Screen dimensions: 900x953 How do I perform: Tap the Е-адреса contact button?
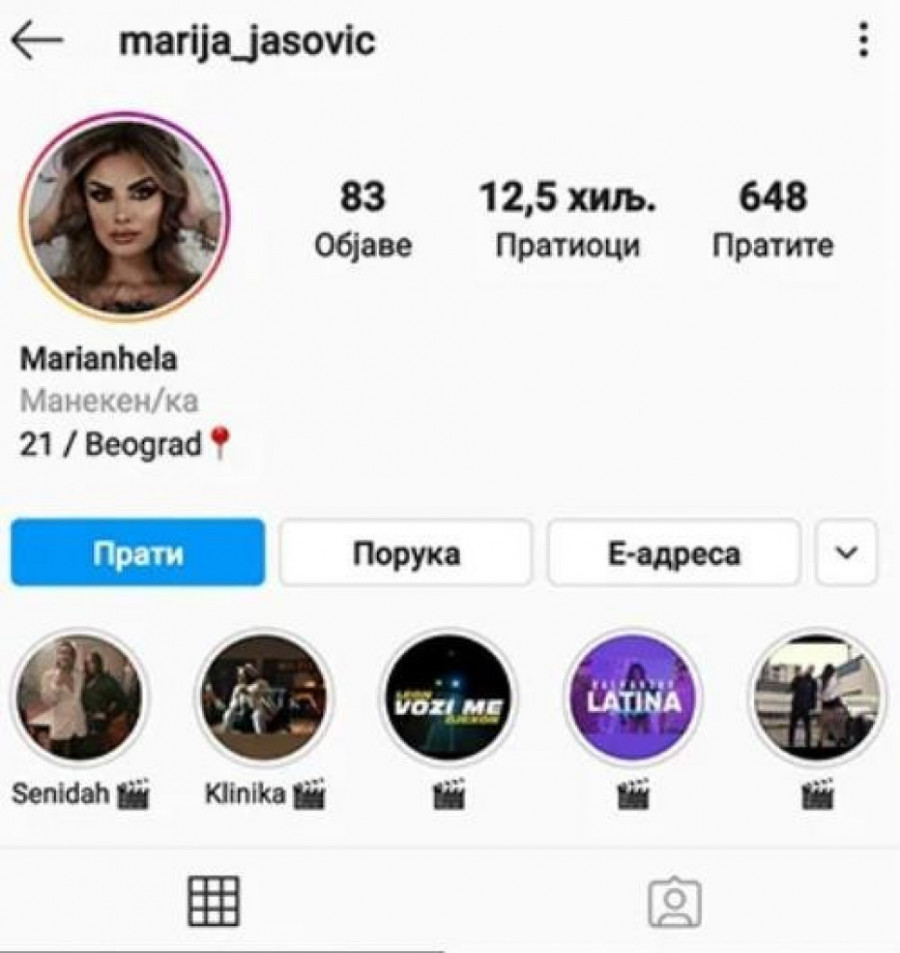coord(674,552)
